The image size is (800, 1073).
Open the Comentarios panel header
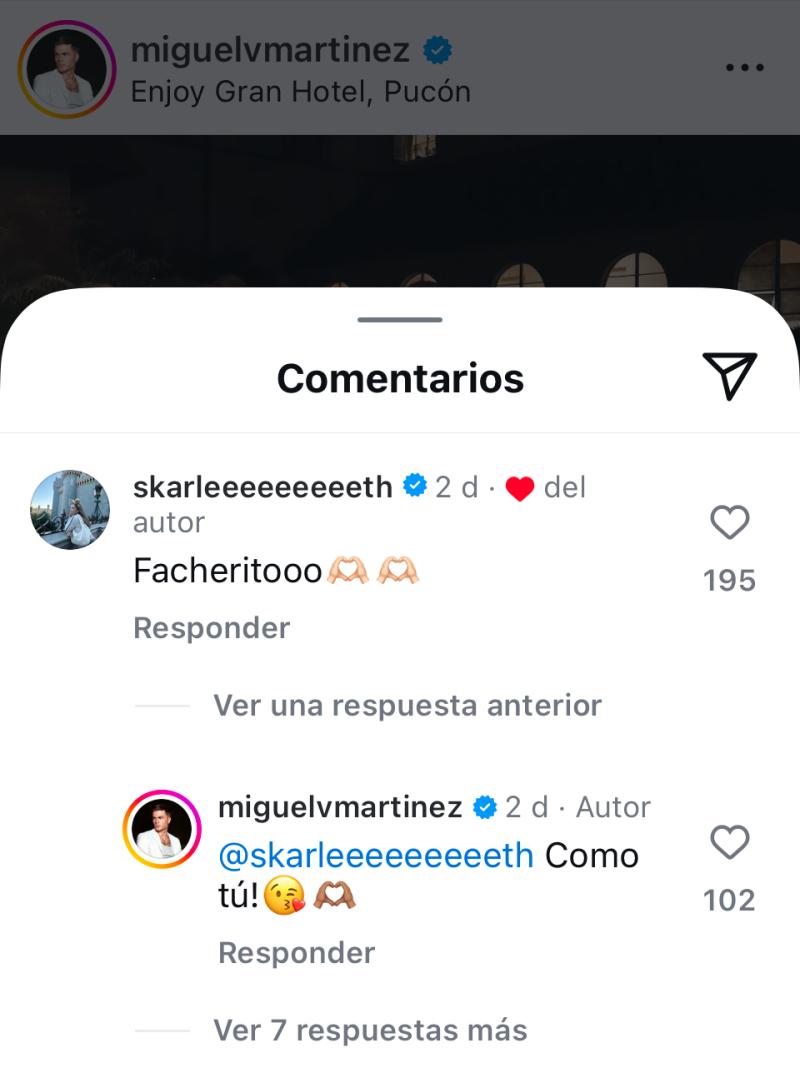pos(400,377)
